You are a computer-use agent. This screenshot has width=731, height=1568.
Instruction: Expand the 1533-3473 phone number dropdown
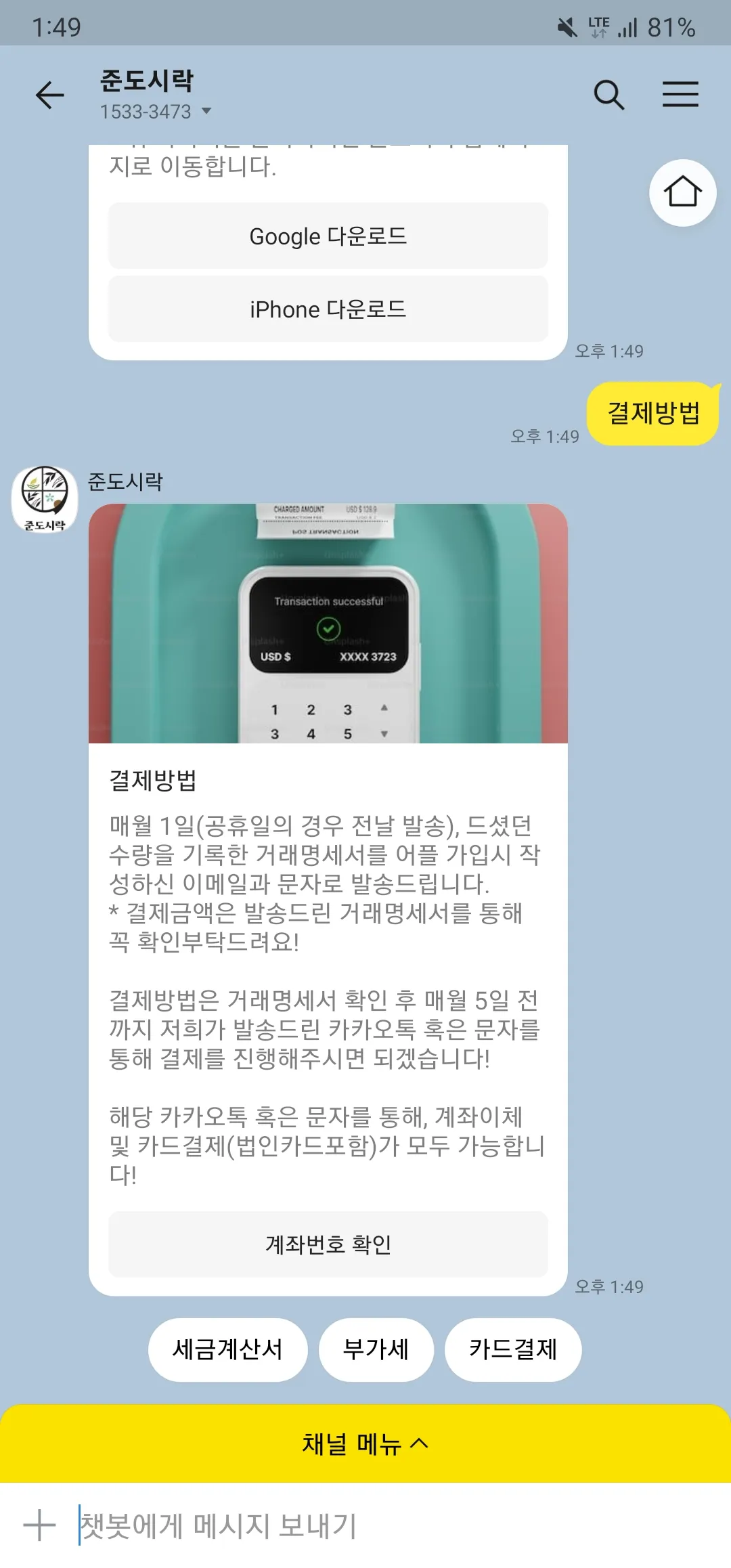tap(206, 111)
